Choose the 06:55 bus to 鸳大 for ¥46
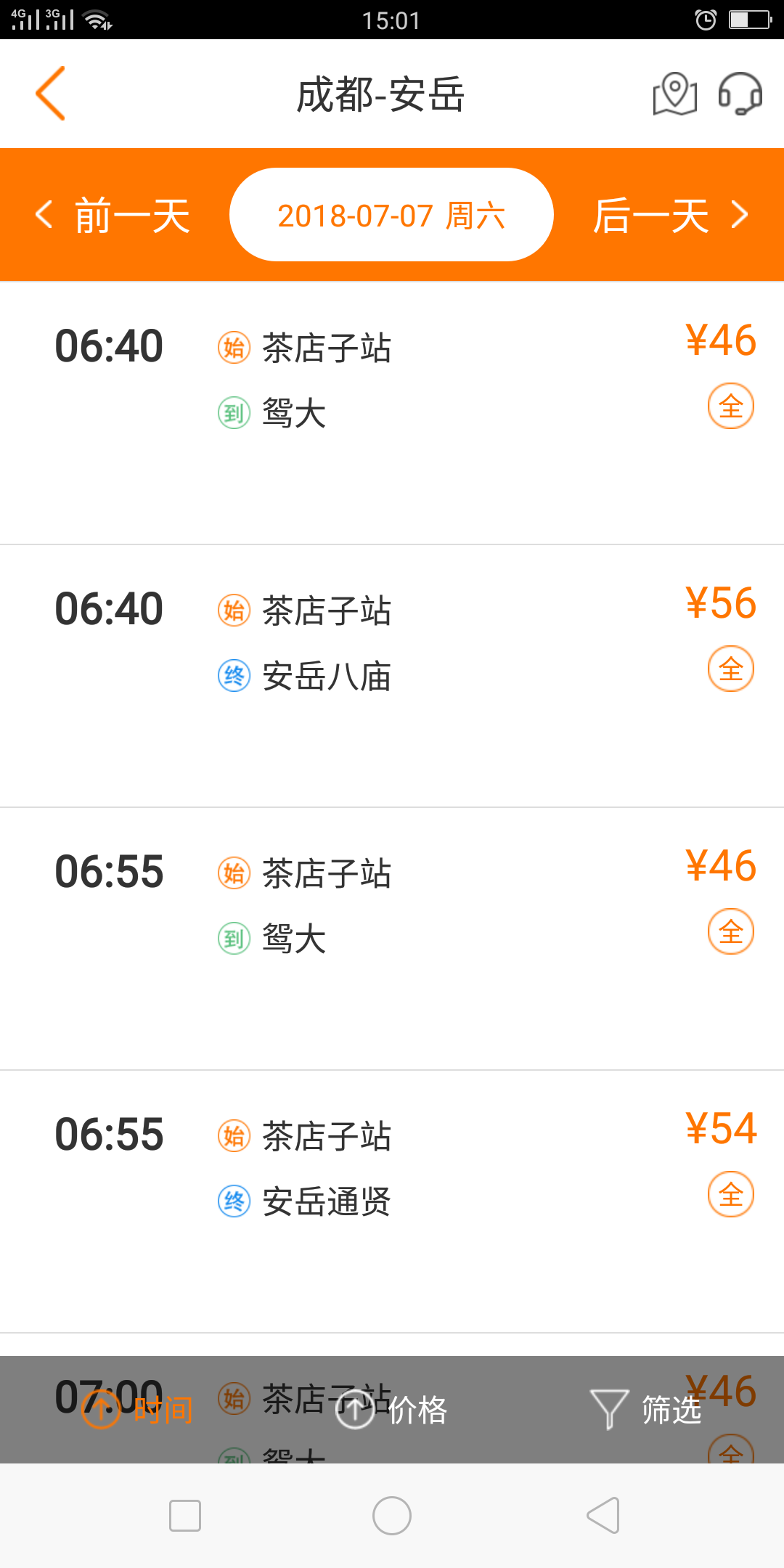 pos(392,939)
